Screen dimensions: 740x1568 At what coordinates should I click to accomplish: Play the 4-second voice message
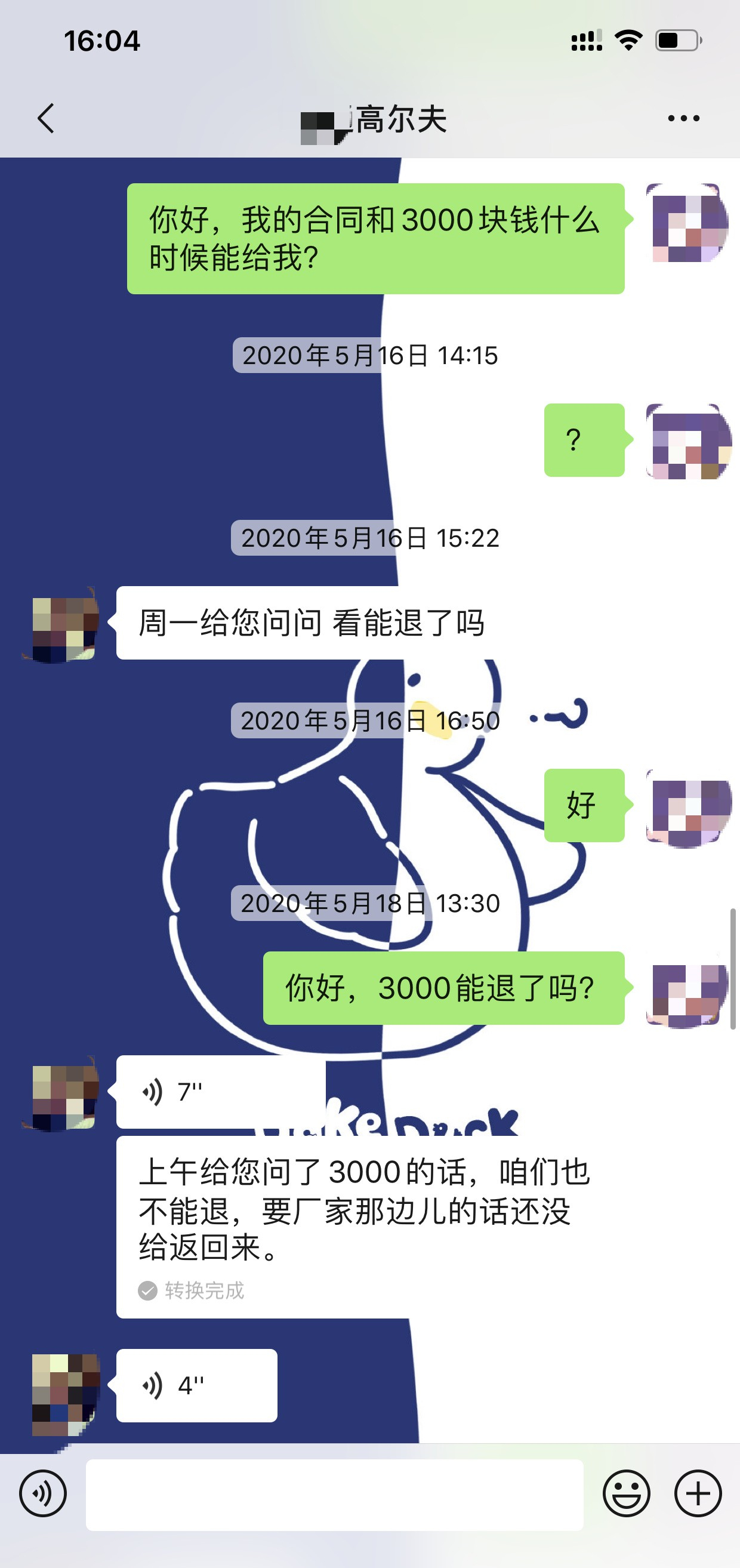point(196,1385)
